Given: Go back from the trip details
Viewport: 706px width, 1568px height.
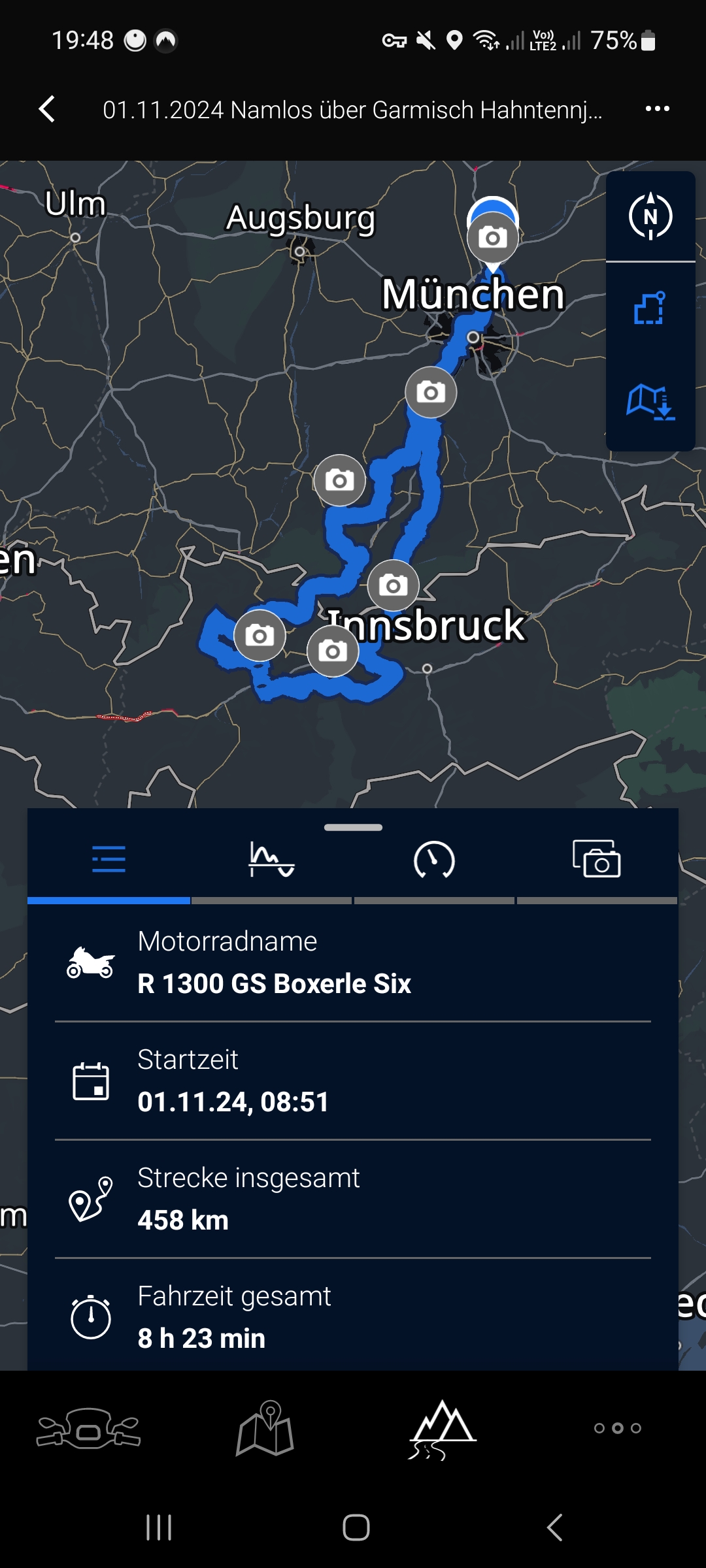Looking at the screenshot, I should (47, 109).
